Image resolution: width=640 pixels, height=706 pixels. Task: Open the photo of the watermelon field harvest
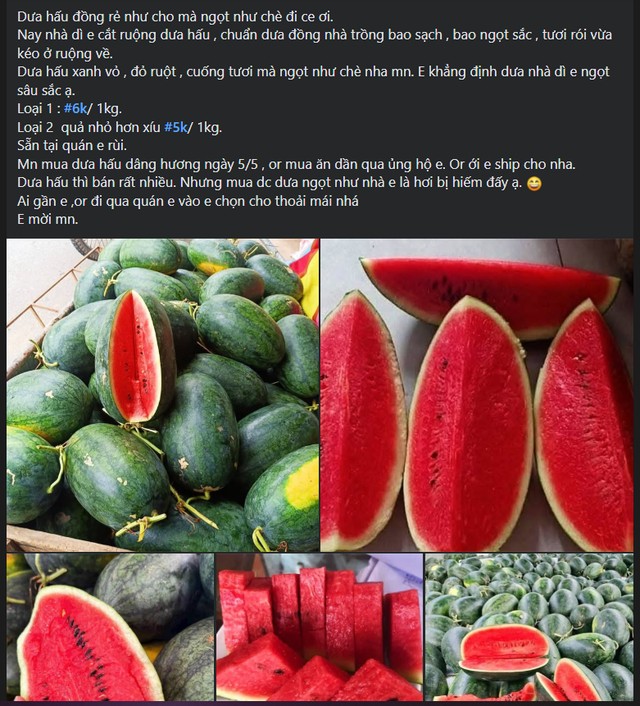(529, 628)
